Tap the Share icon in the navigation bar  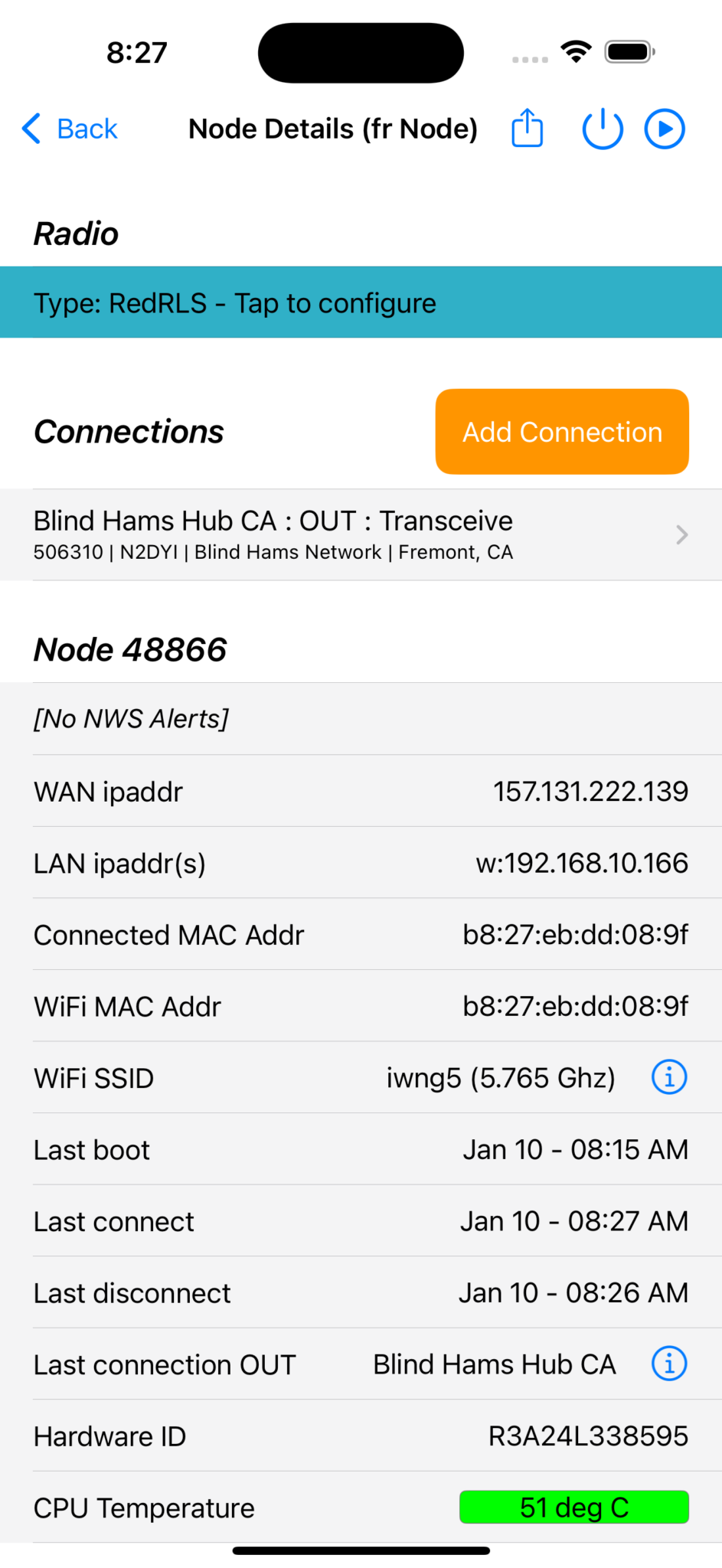coord(526,129)
